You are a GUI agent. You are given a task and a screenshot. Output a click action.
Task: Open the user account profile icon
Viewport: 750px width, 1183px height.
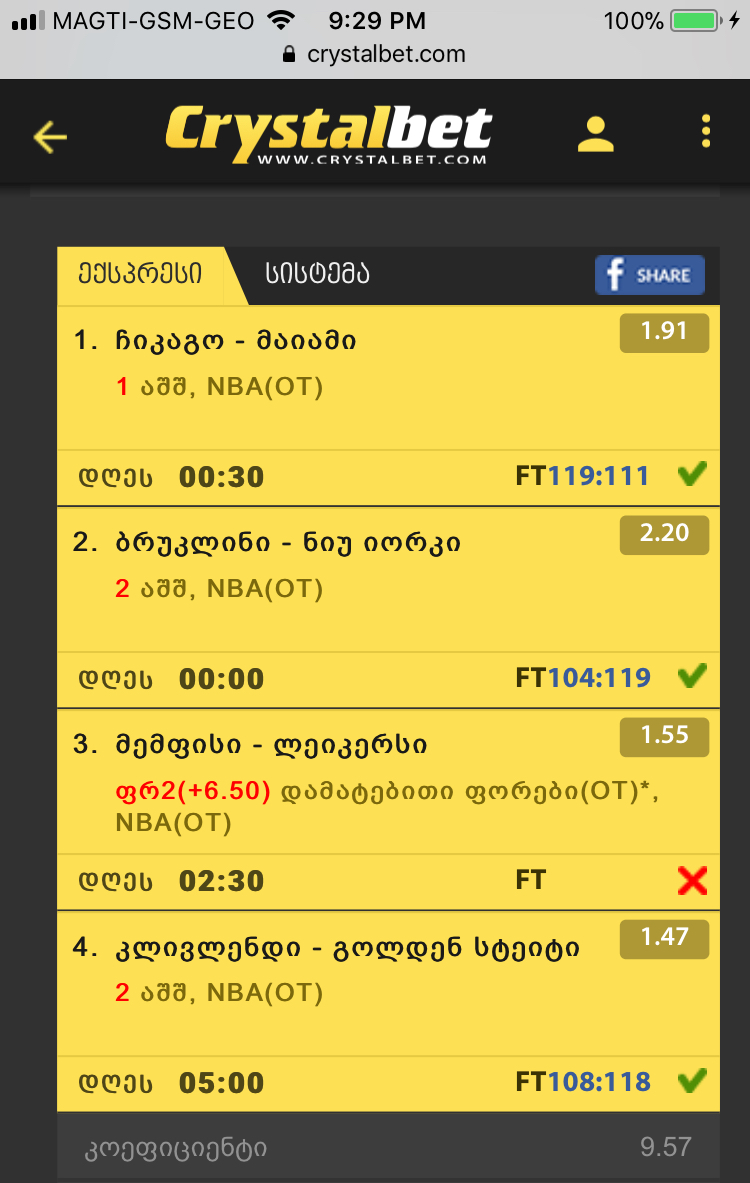pyautogui.click(x=596, y=133)
